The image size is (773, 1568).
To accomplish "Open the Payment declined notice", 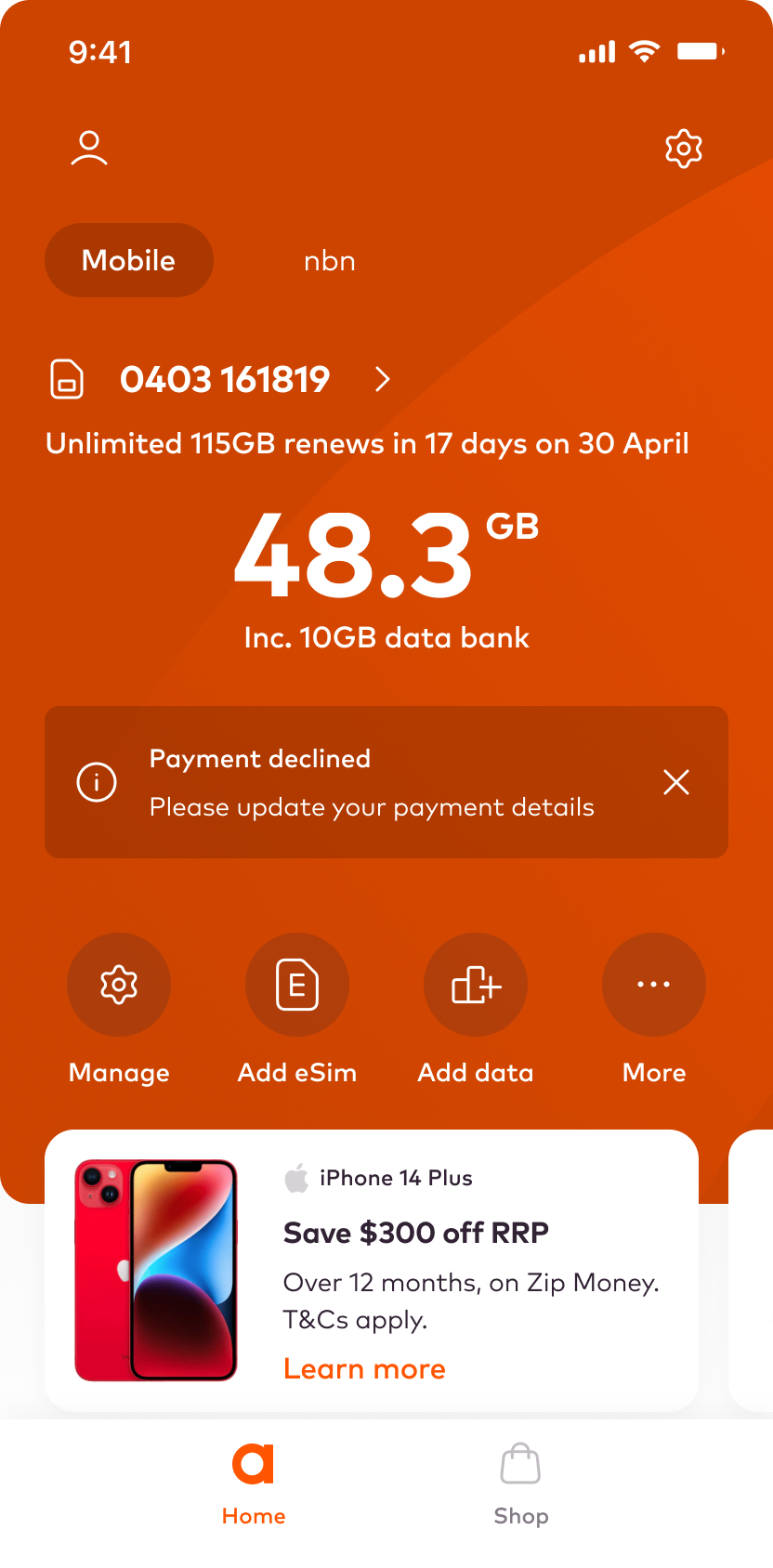I will [x=372, y=782].
